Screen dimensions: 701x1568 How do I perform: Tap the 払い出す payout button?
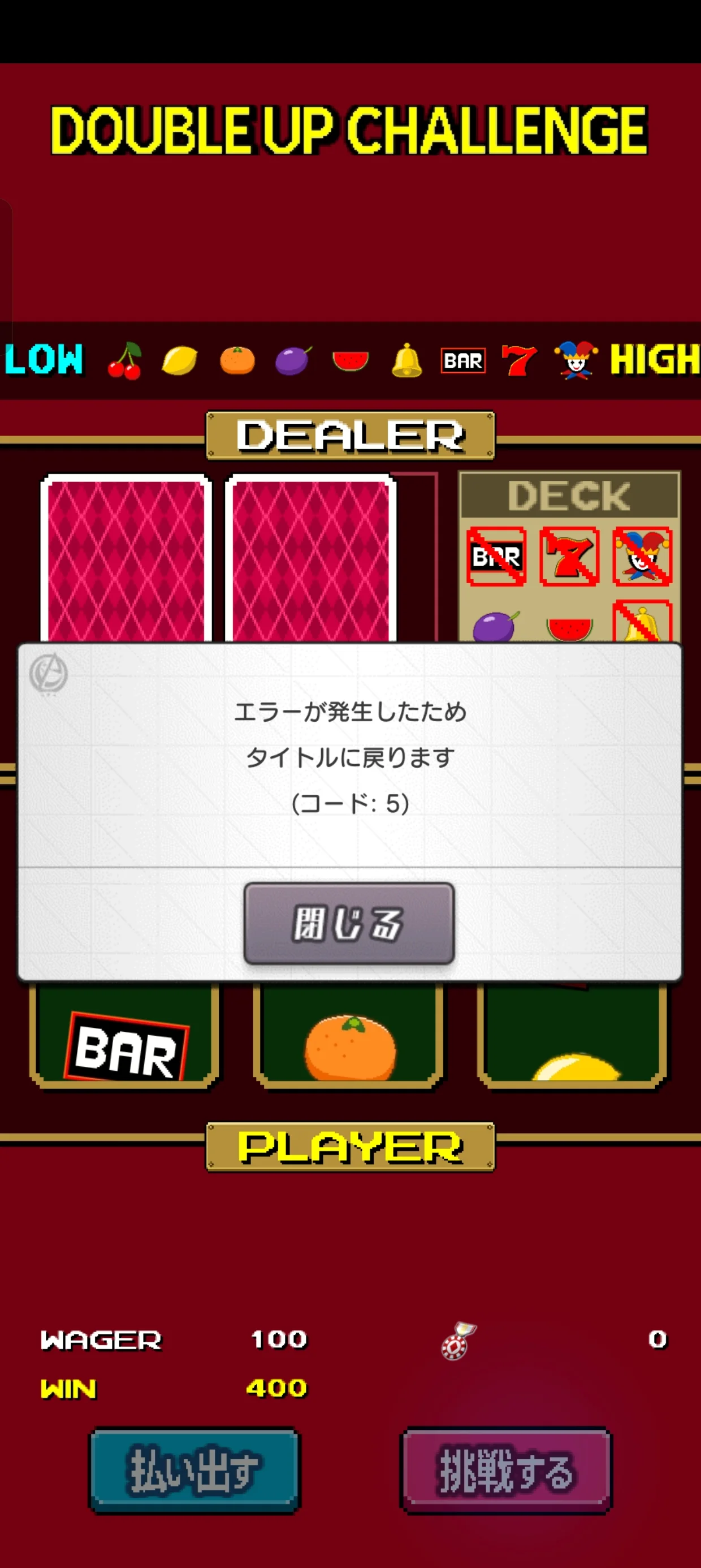point(196,1471)
